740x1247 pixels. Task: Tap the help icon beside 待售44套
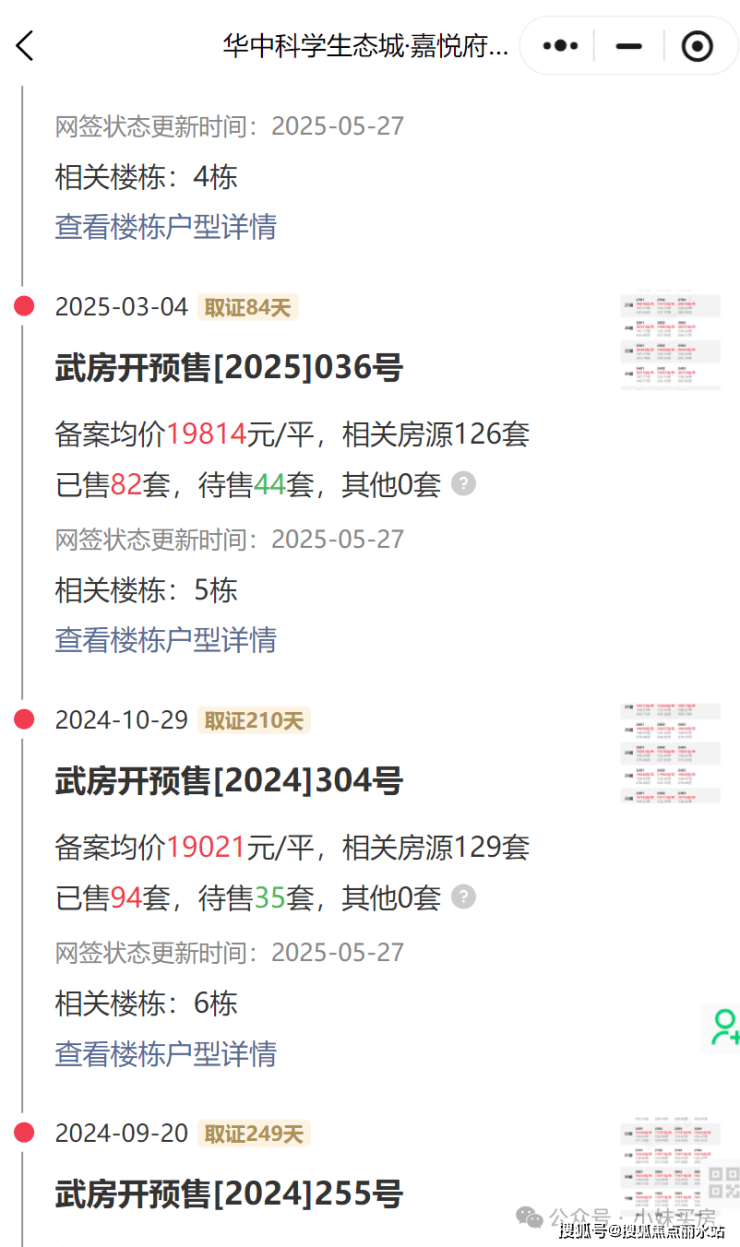coord(463,484)
